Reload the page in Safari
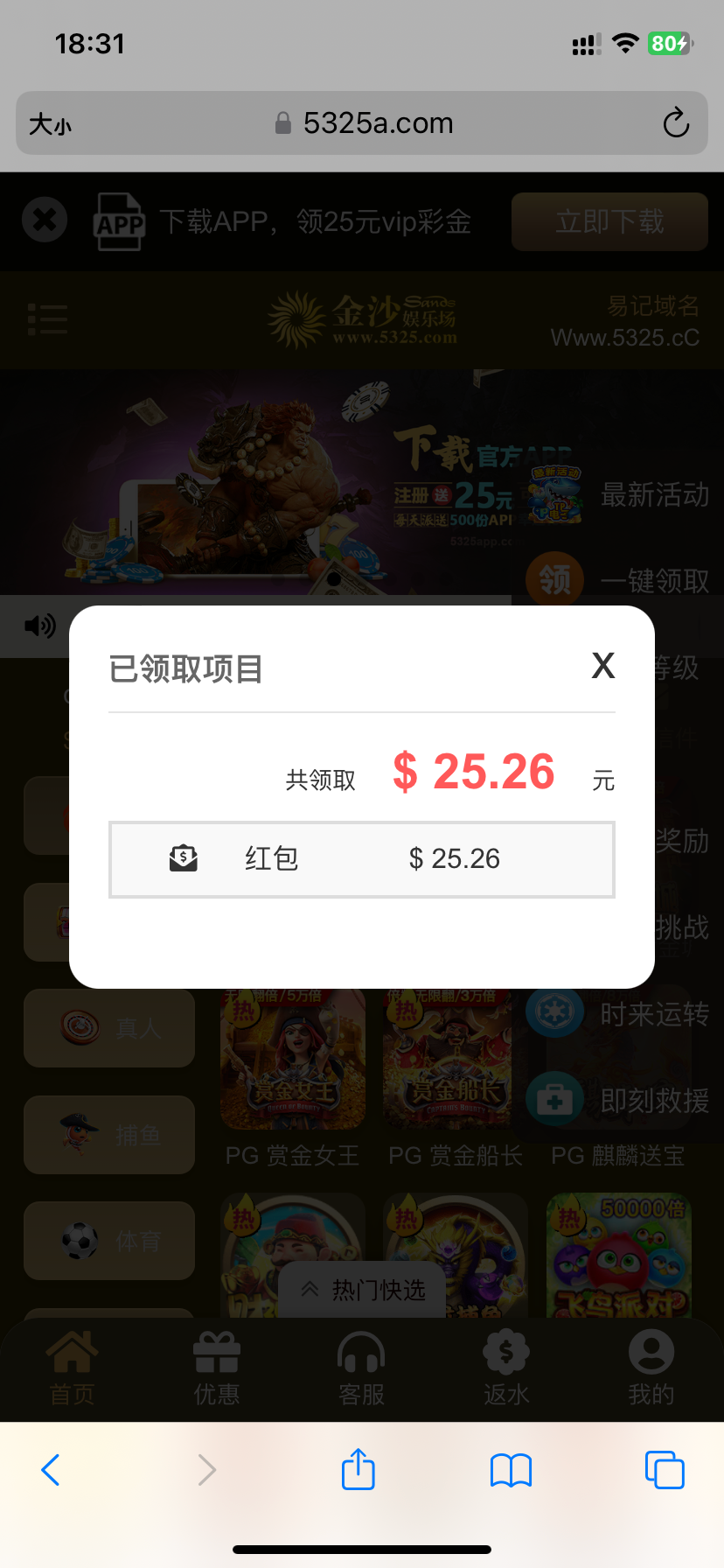The height and width of the screenshot is (1568, 724). click(x=675, y=123)
